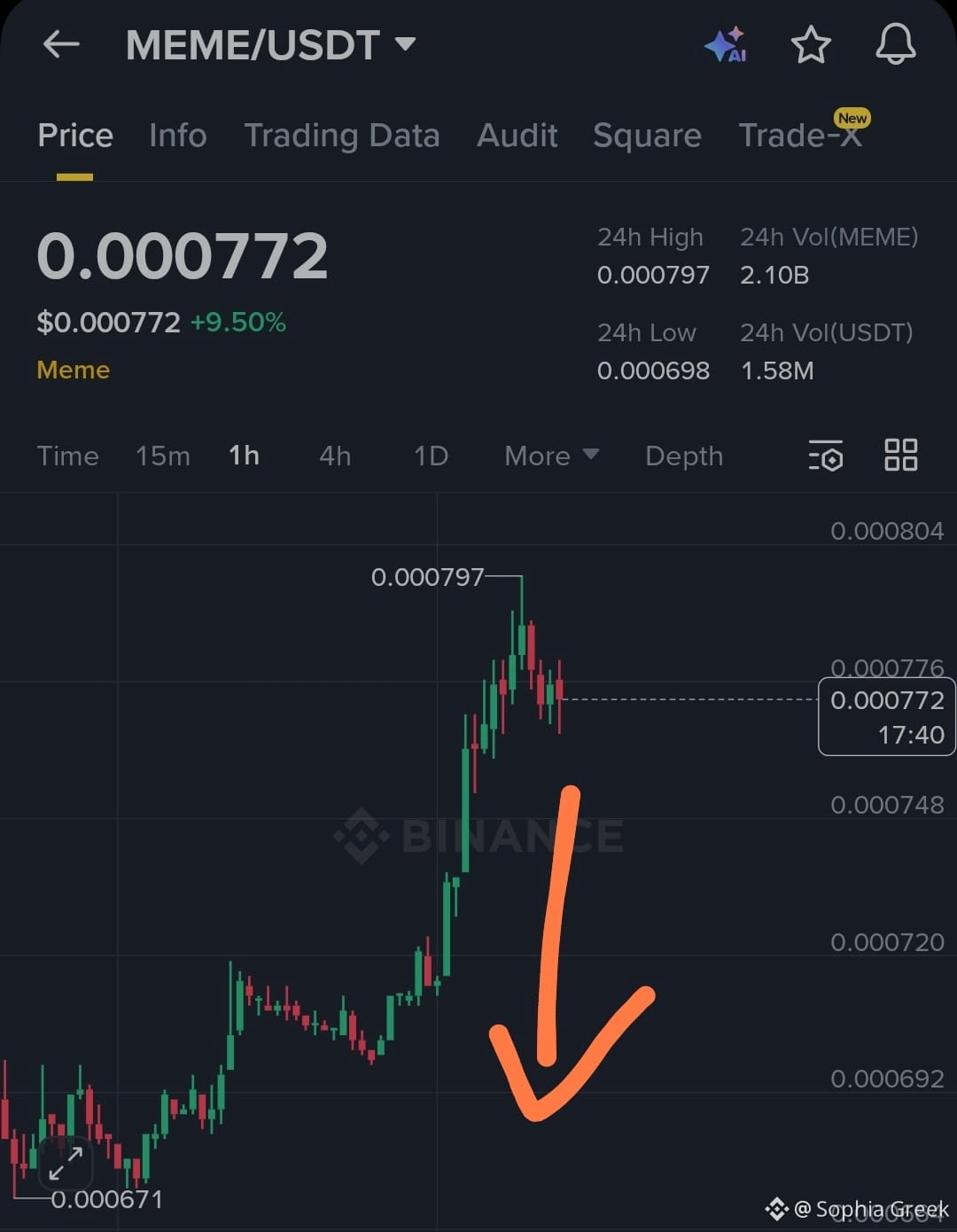Open chart indicator settings icon
957x1232 pixels.
click(825, 456)
